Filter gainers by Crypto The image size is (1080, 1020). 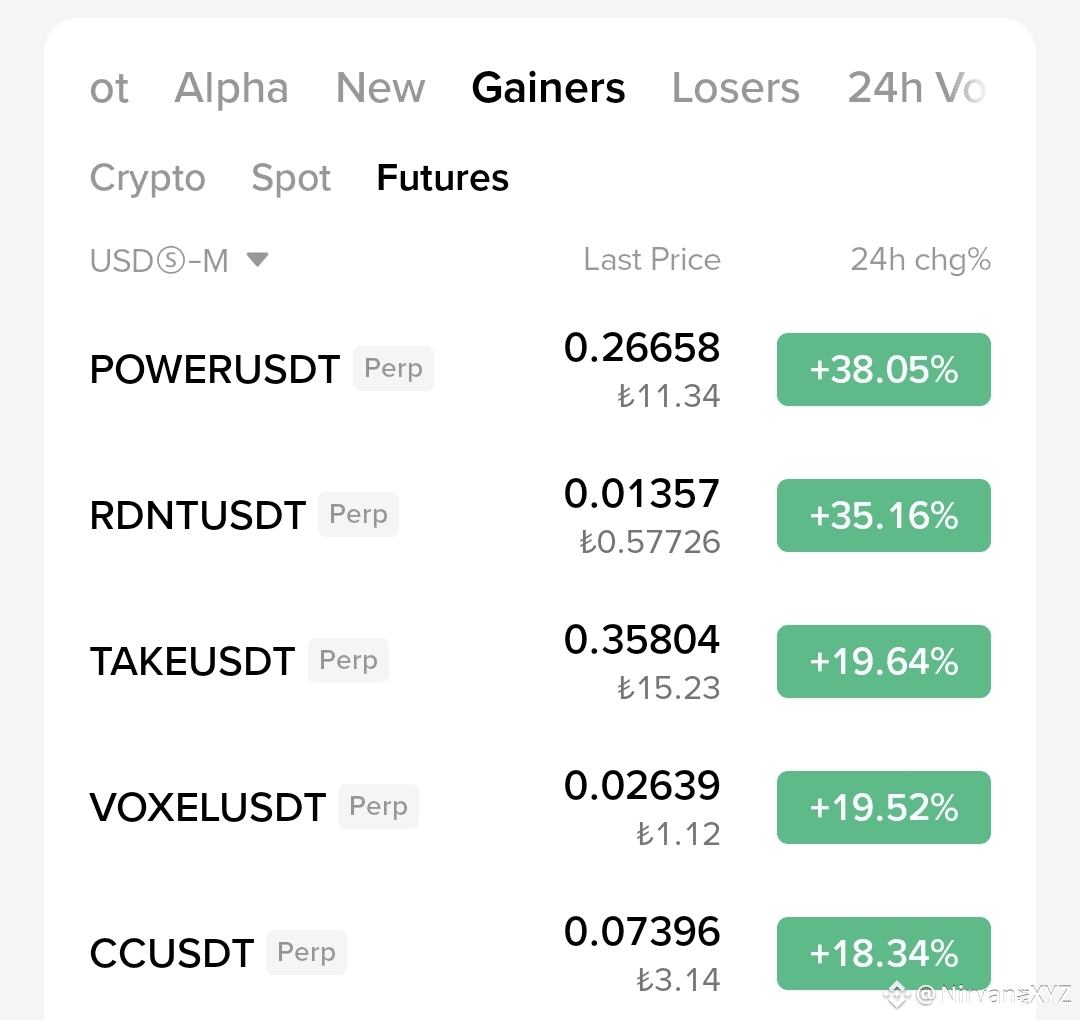[147, 178]
